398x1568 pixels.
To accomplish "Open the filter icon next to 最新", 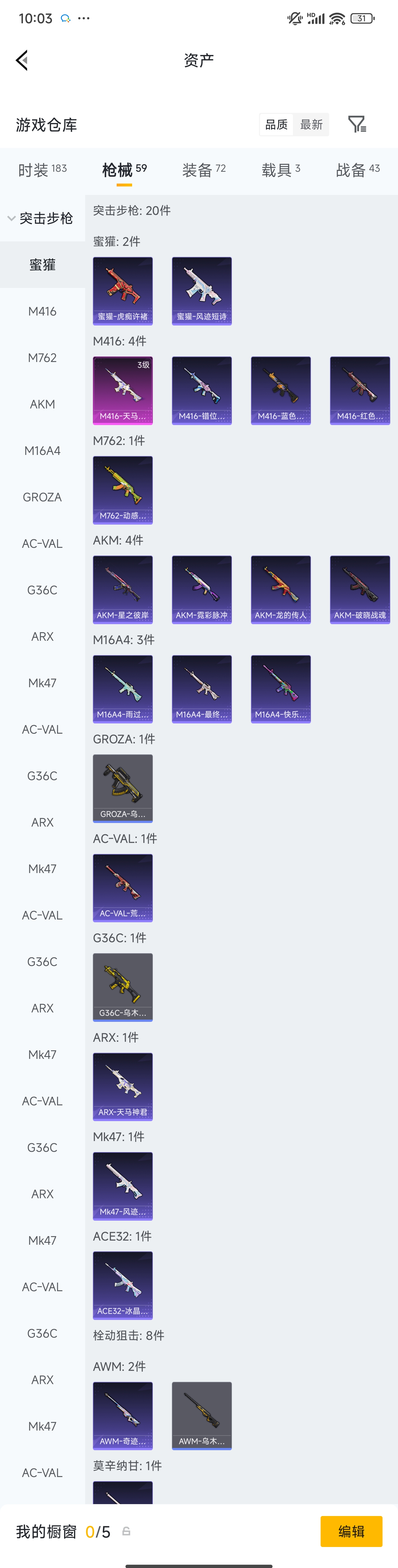I will (357, 124).
